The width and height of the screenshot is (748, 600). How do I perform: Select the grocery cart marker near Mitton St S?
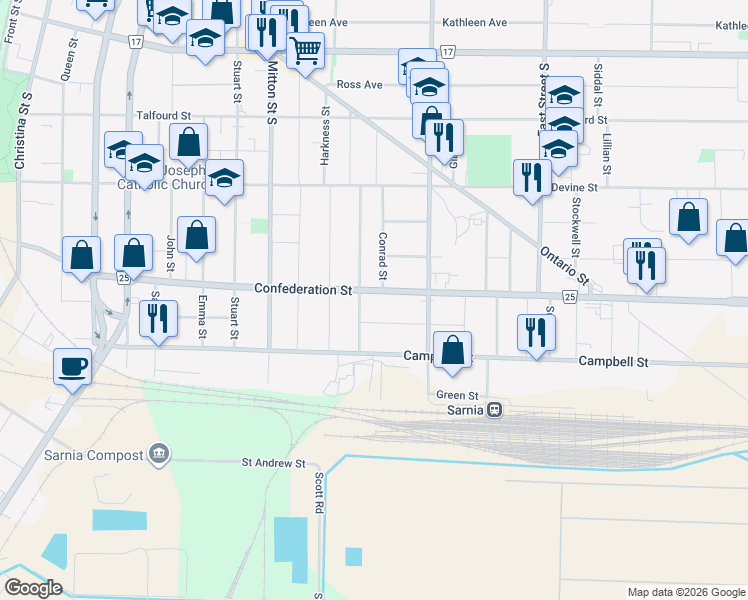coord(305,48)
